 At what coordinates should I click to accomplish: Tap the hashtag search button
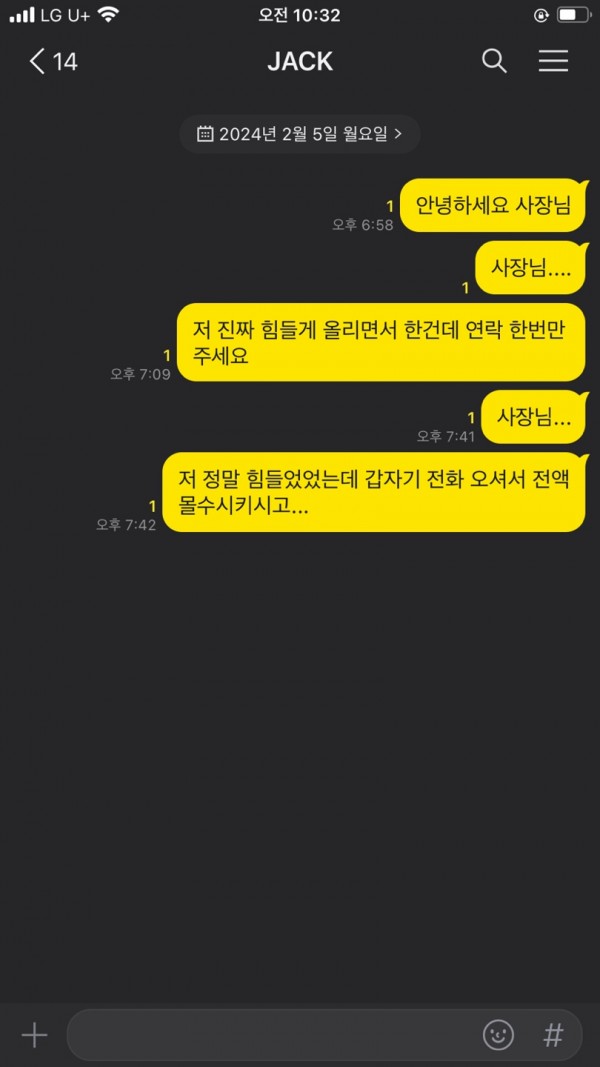[553, 1035]
